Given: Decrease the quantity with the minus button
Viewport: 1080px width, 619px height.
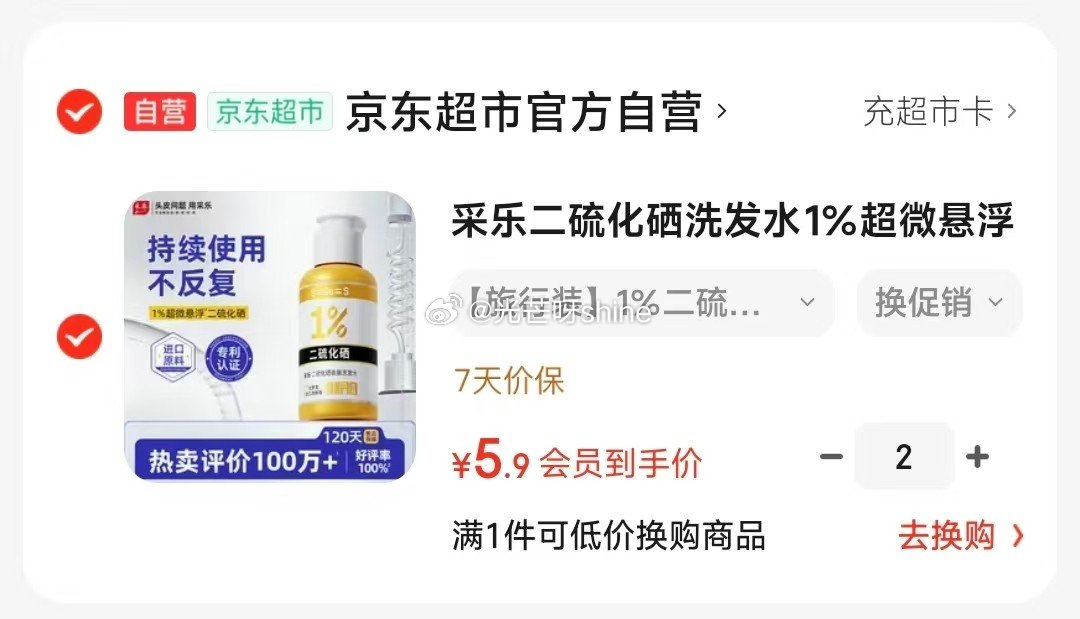Looking at the screenshot, I should [831, 457].
